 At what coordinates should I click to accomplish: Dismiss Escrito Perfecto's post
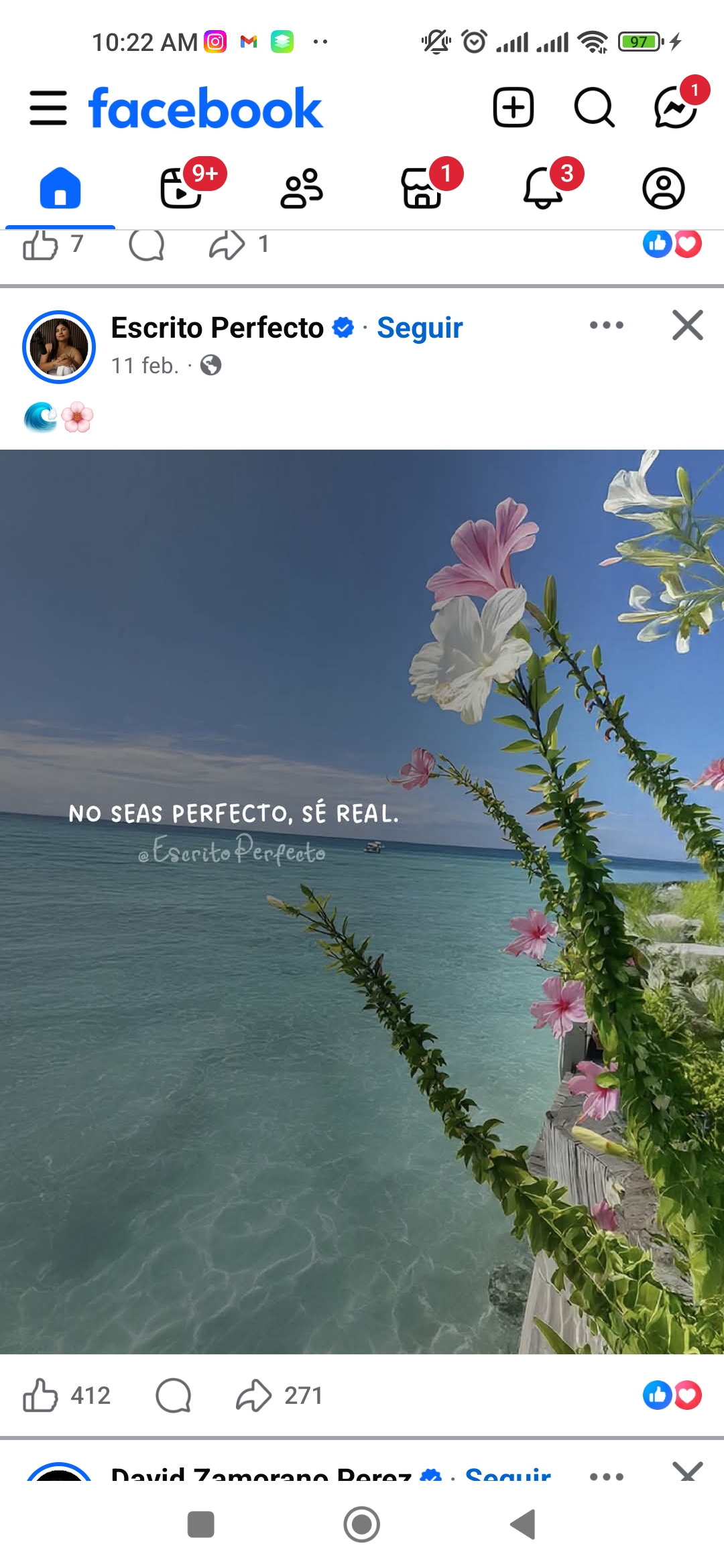click(688, 326)
